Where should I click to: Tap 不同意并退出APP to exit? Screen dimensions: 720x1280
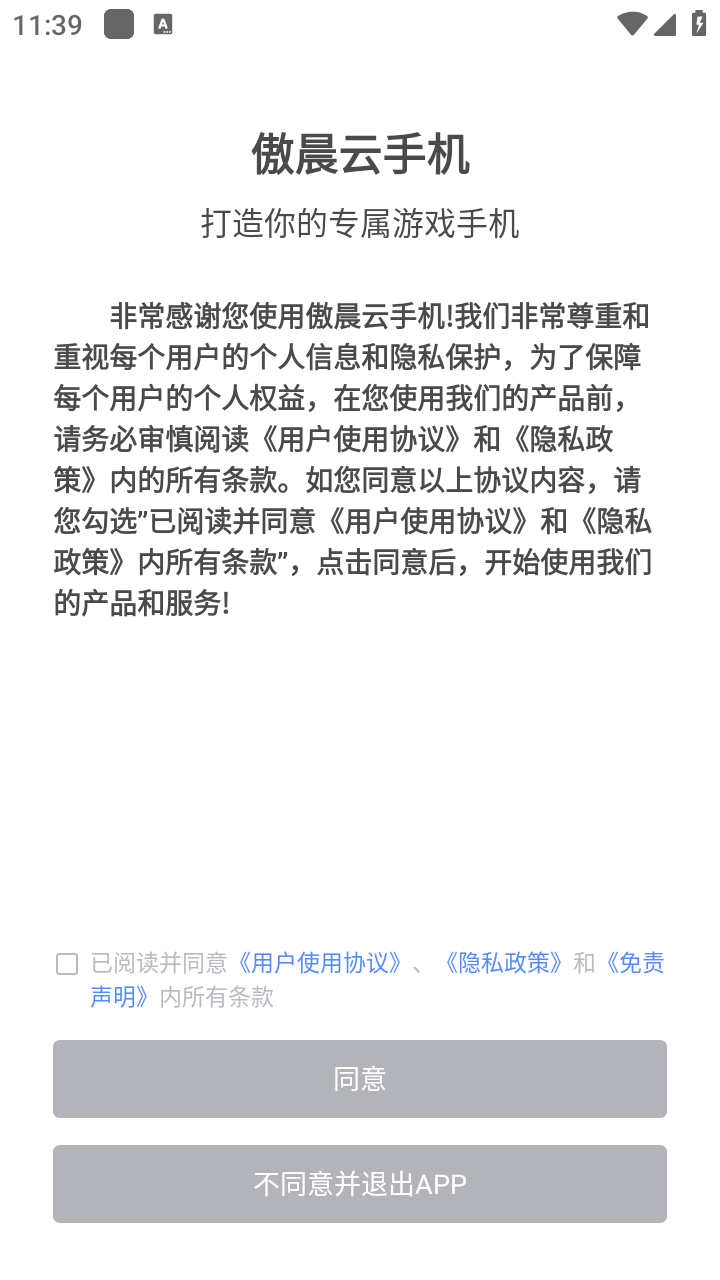360,1184
